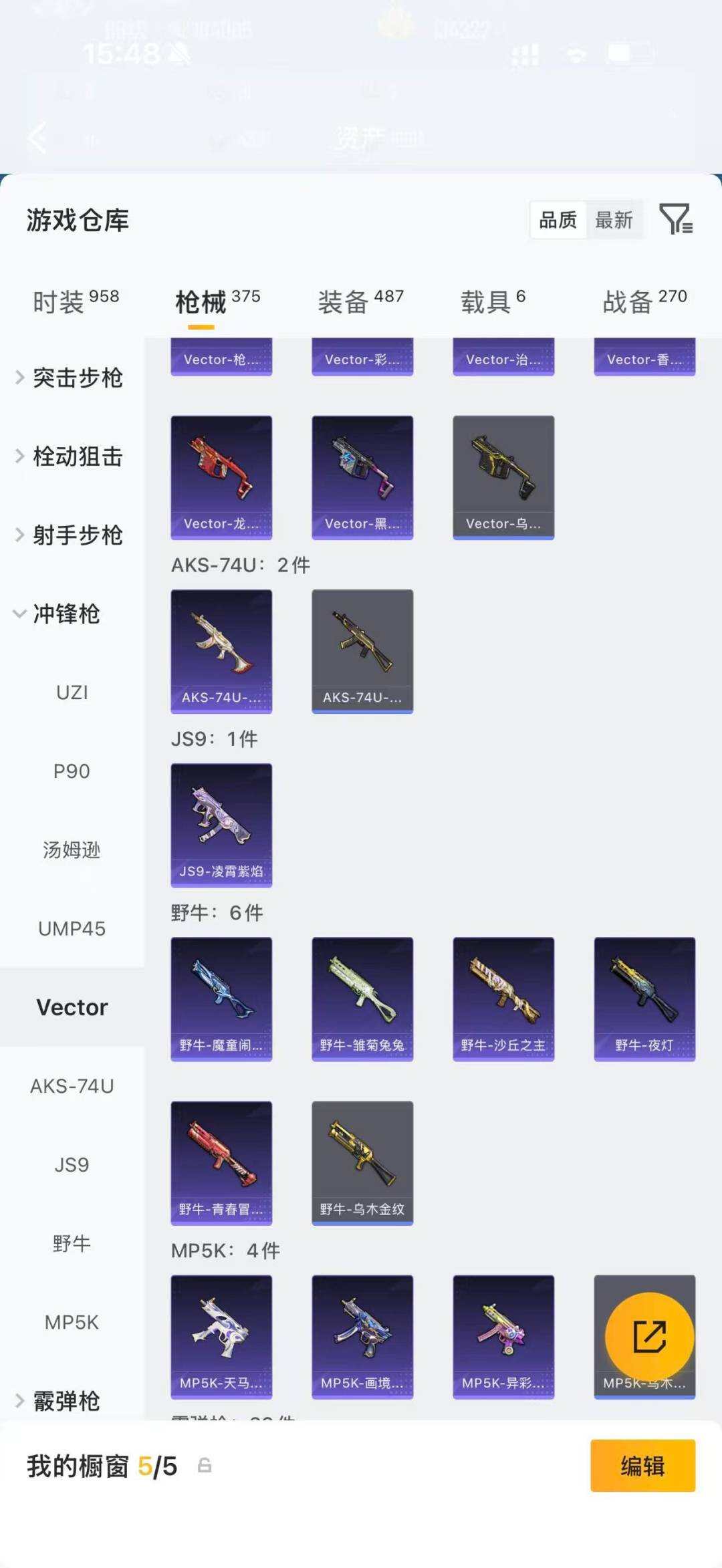This screenshot has height=1568, width=722.
Task: Select UZI in the submachine gun list
Action: click(72, 692)
